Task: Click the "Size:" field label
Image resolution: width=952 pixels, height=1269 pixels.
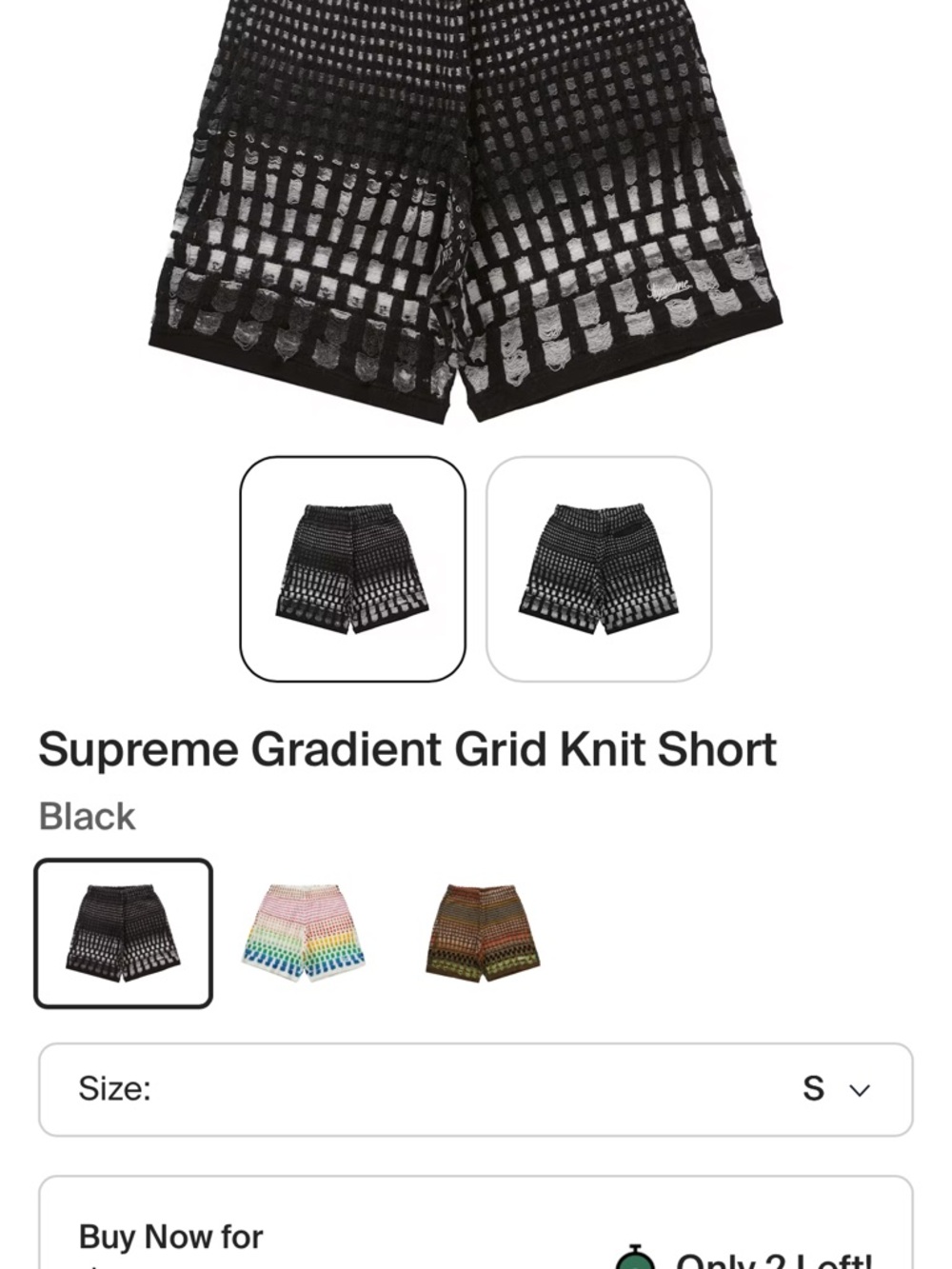Action: 116,1089
